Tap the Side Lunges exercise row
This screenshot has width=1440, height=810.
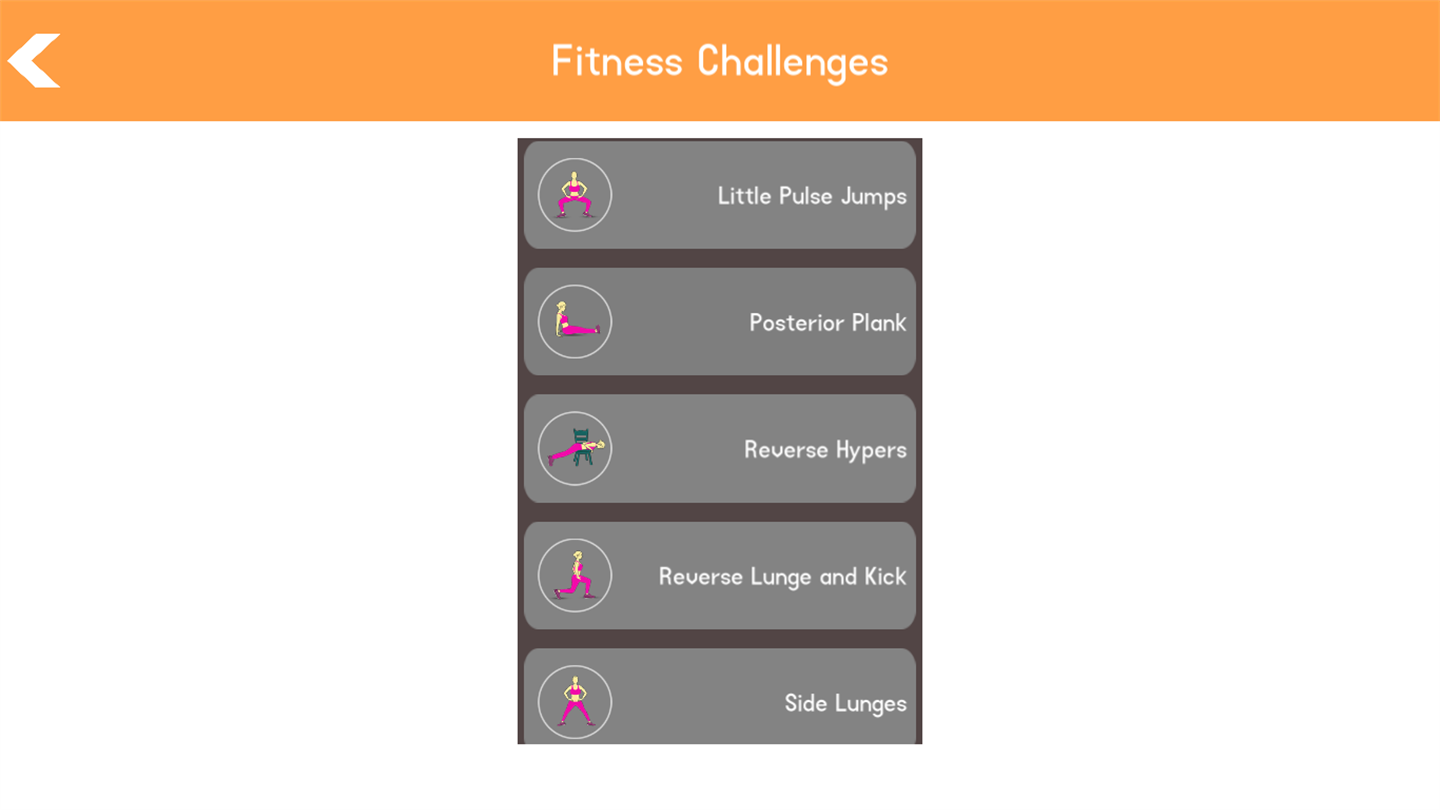719,698
